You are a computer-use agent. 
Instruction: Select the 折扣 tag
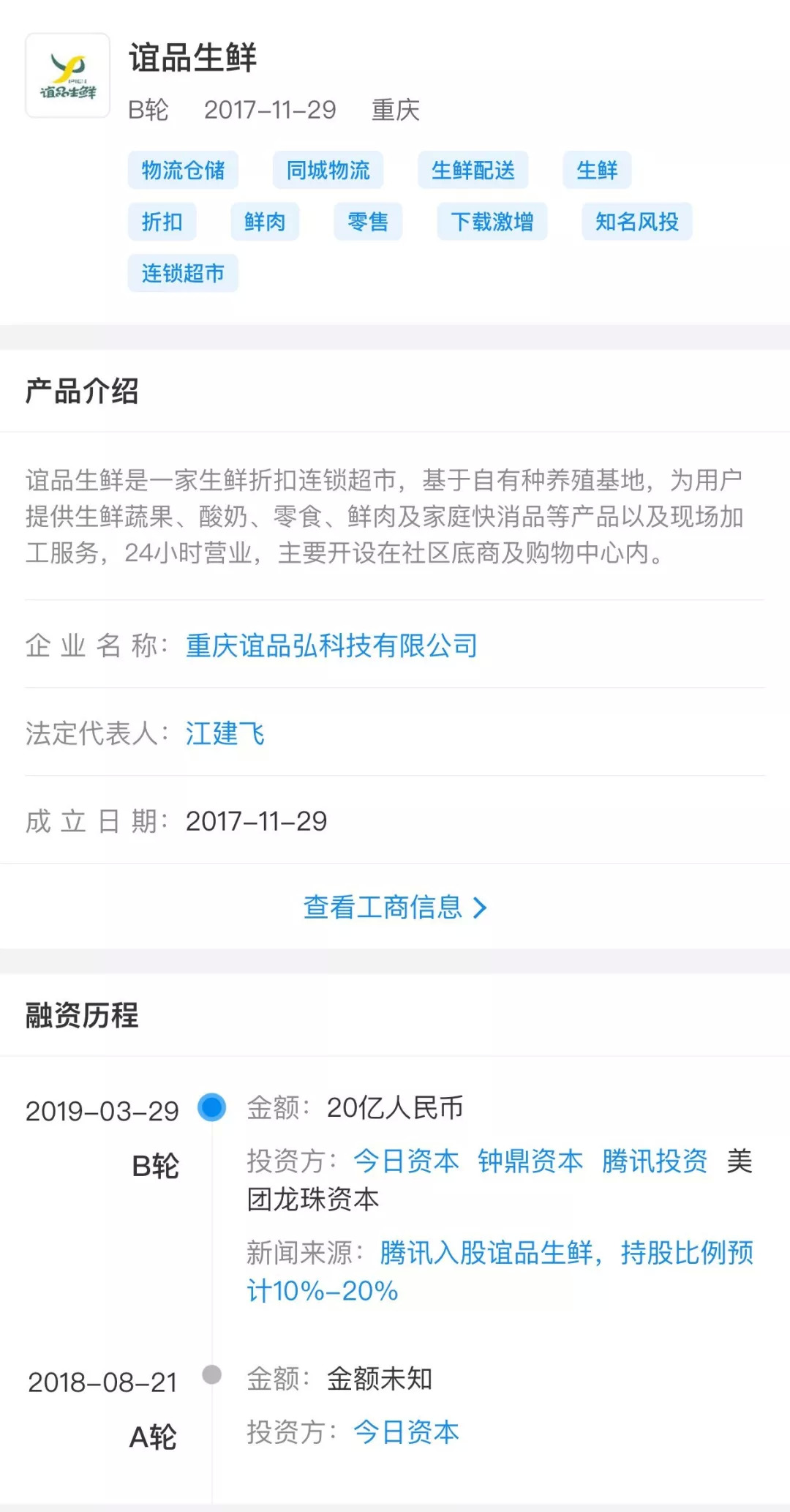point(162,222)
